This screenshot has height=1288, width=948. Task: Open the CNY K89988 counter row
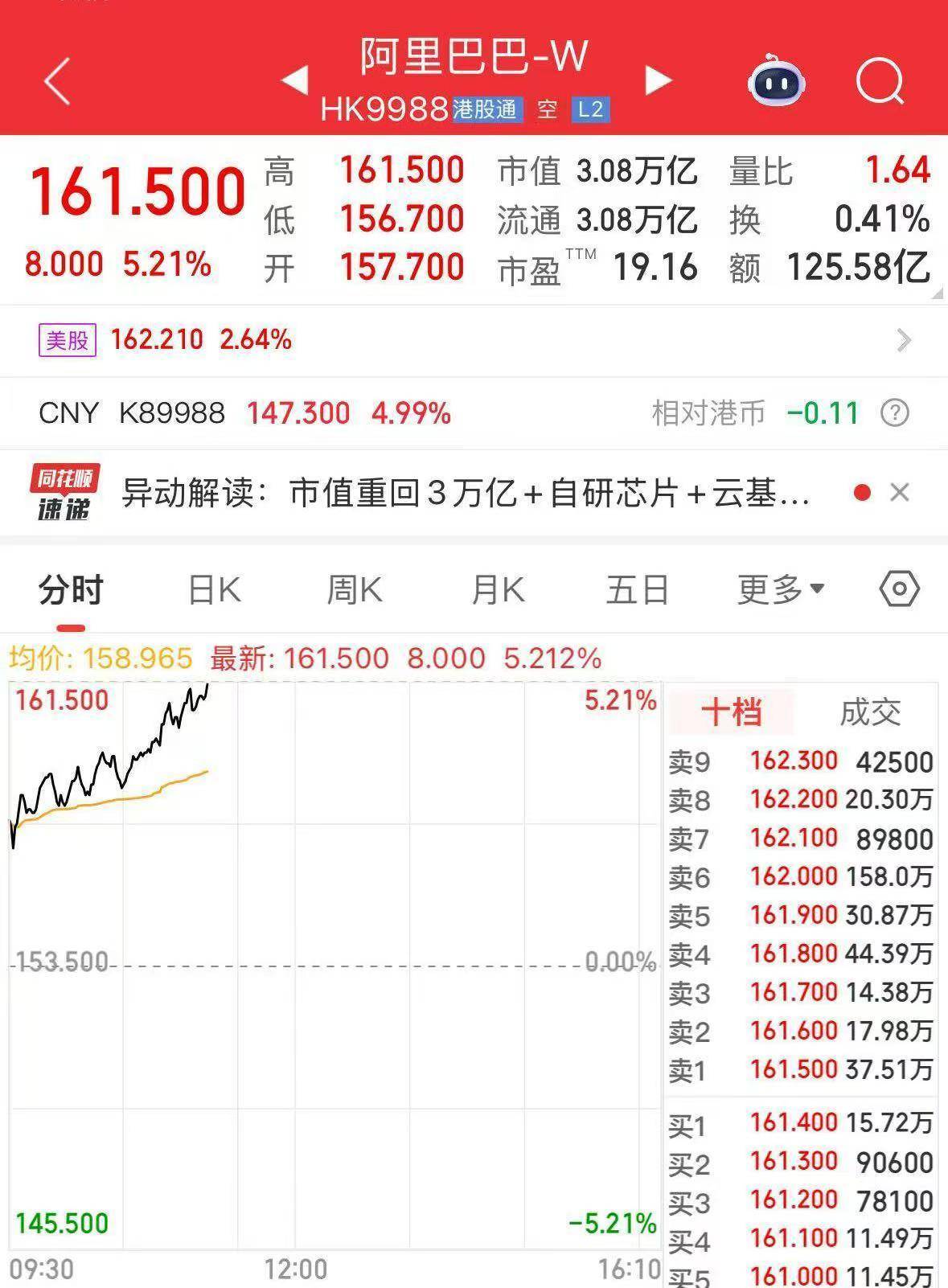coord(322,413)
